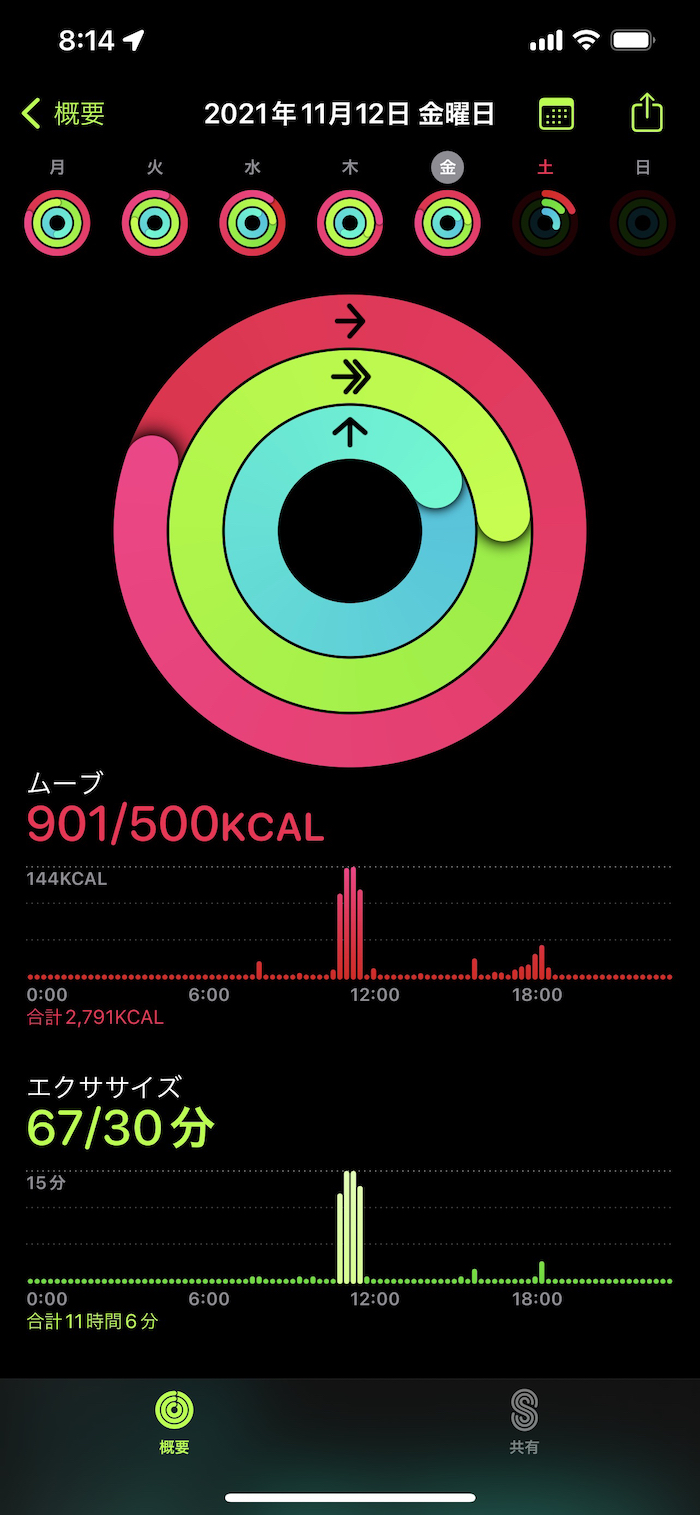Select Tuesday (火) activity rings
The width and height of the screenshot is (700, 1515).
(155, 222)
